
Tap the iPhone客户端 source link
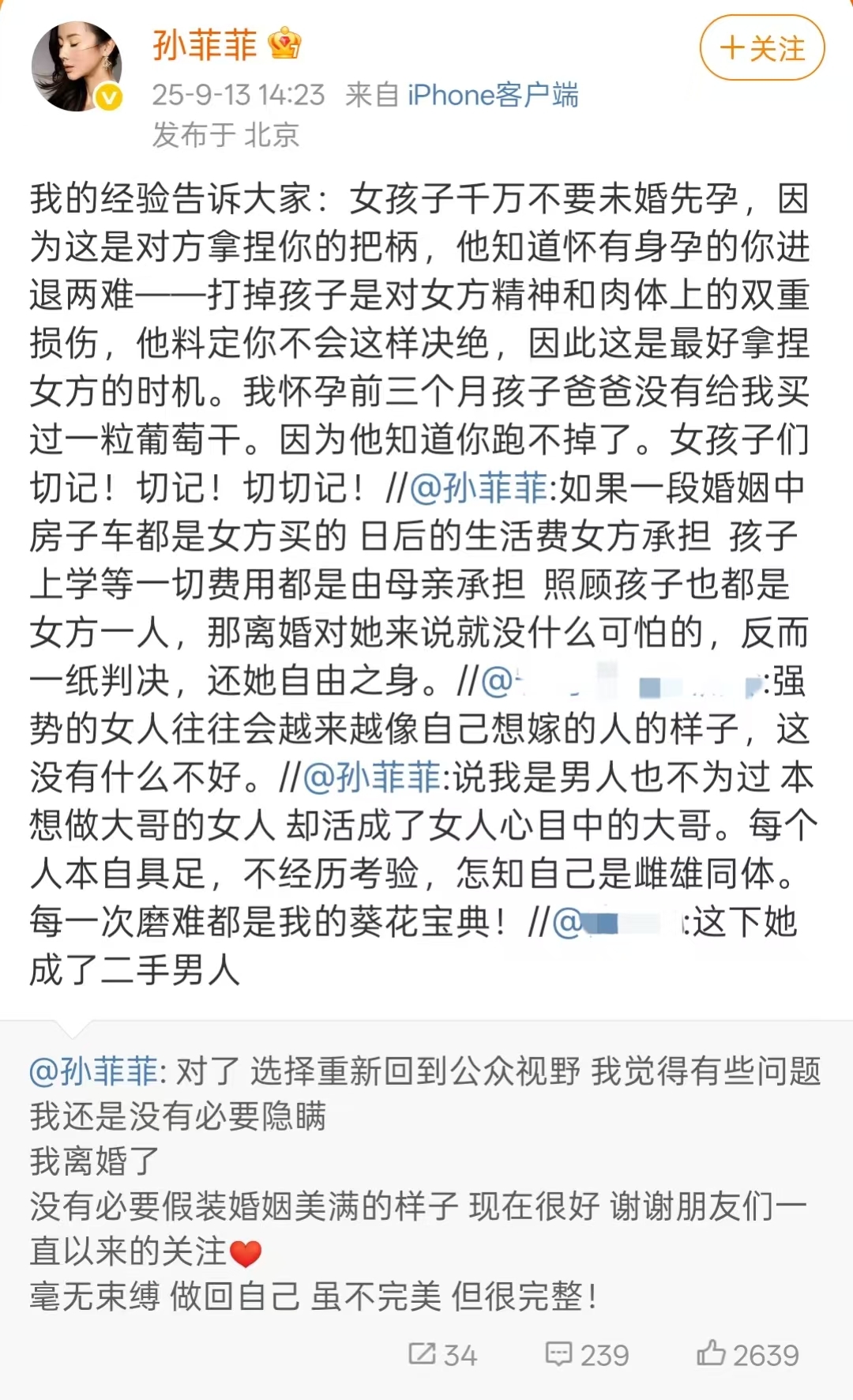click(x=493, y=95)
